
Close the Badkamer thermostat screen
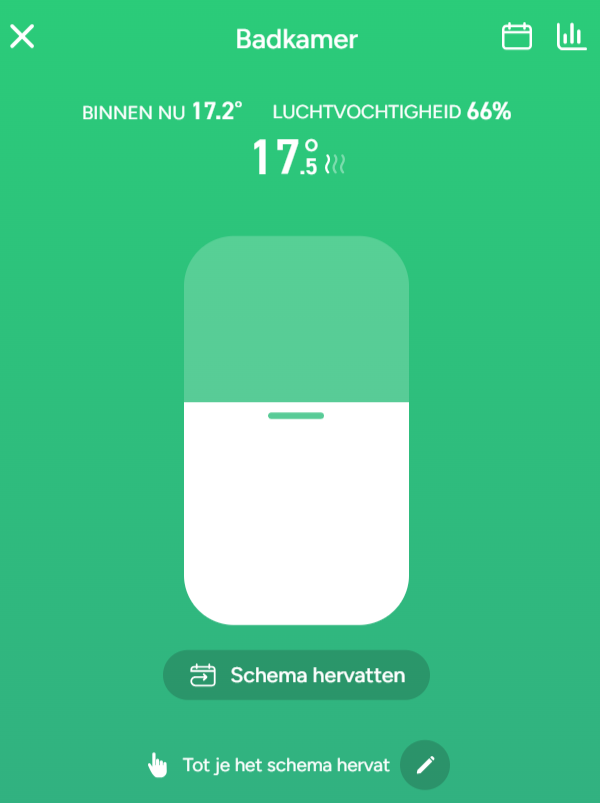tap(22, 38)
